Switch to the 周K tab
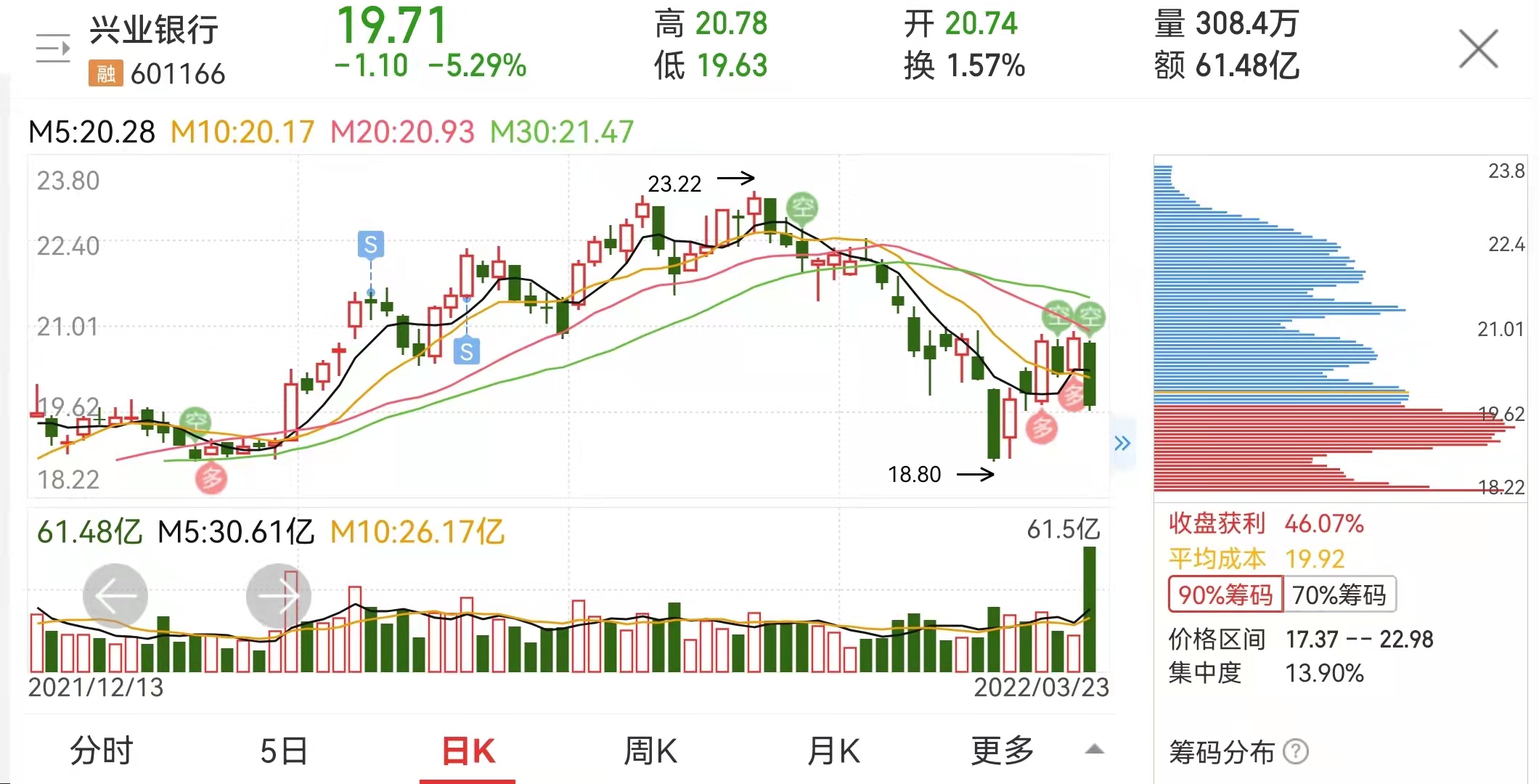This screenshot has height=784, width=1539. click(x=650, y=751)
